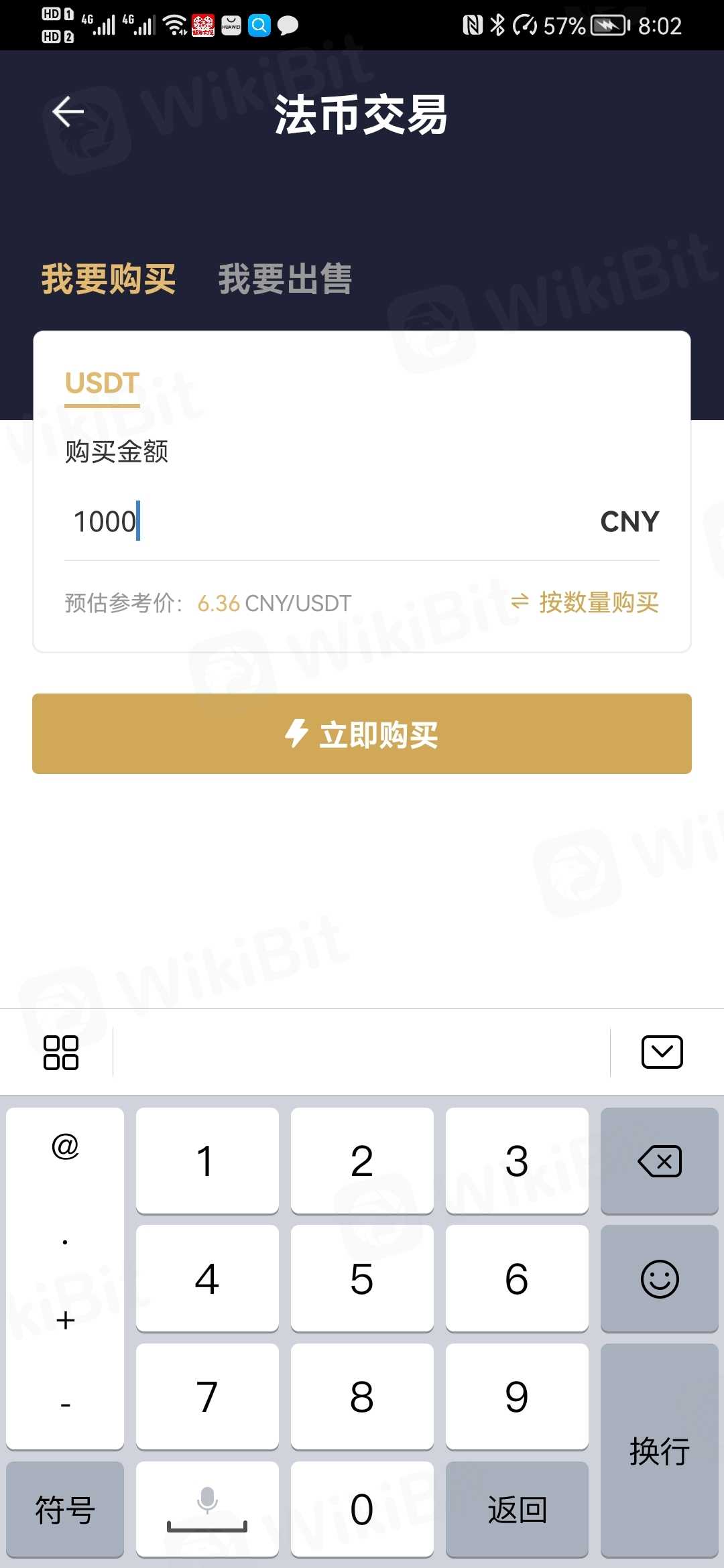Go back from 法币交易 page
Screen dimensions: 724x1568
click(x=68, y=111)
